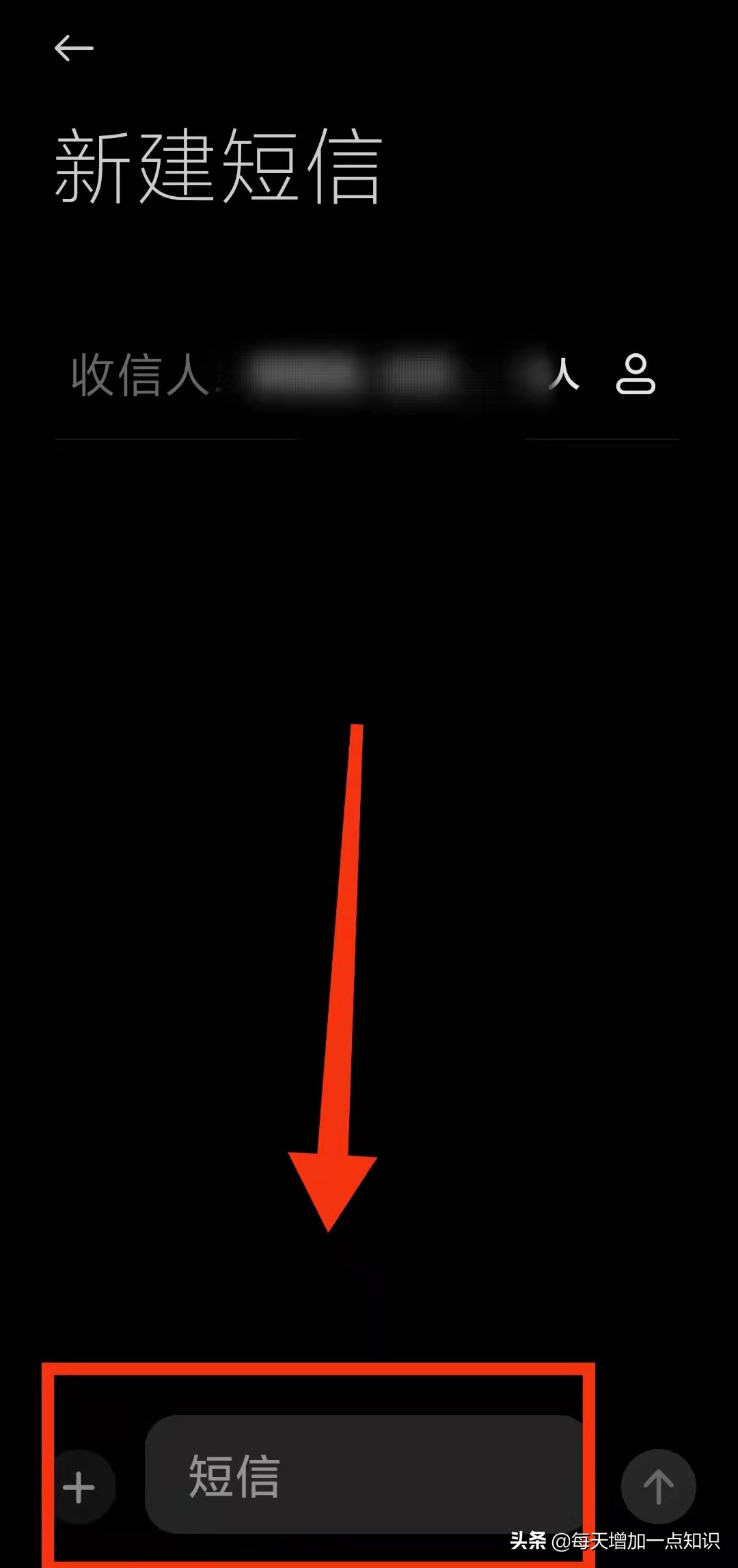The image size is (738, 1568).
Task: Tap the 收信人 recipient field
Action: pyautogui.click(x=307, y=376)
